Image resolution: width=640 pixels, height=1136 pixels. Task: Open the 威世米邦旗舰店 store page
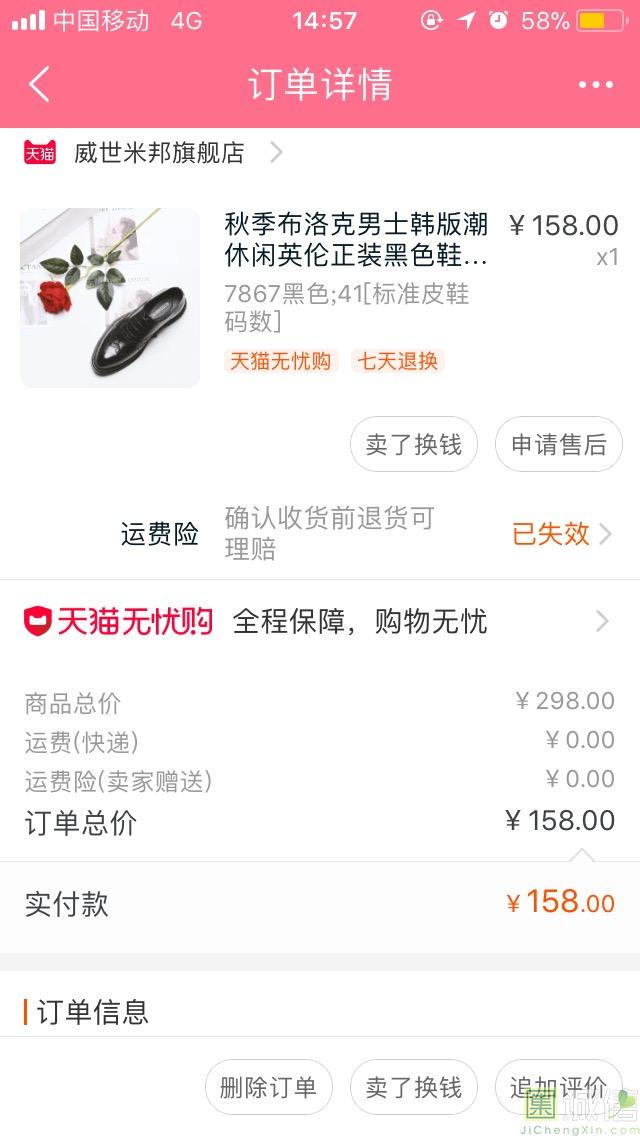coord(153,152)
